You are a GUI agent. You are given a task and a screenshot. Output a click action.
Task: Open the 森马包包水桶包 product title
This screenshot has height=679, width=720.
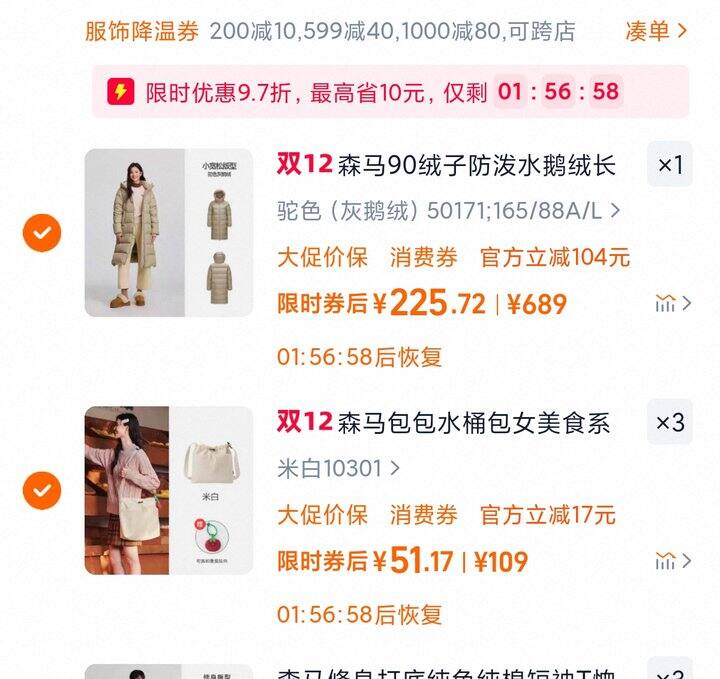(444, 422)
